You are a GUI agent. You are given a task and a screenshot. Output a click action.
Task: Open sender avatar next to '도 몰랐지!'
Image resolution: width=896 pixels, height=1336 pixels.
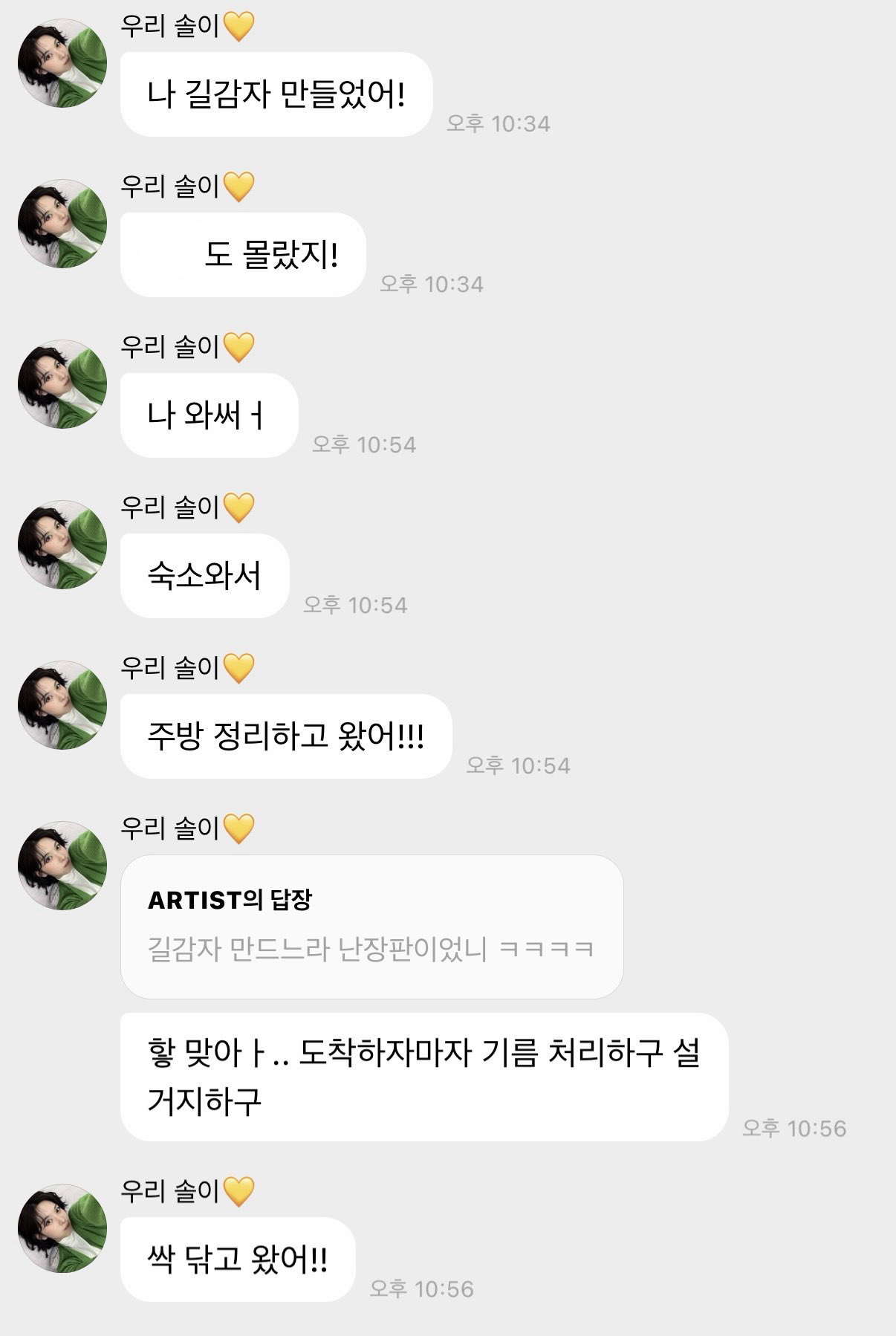[62, 224]
